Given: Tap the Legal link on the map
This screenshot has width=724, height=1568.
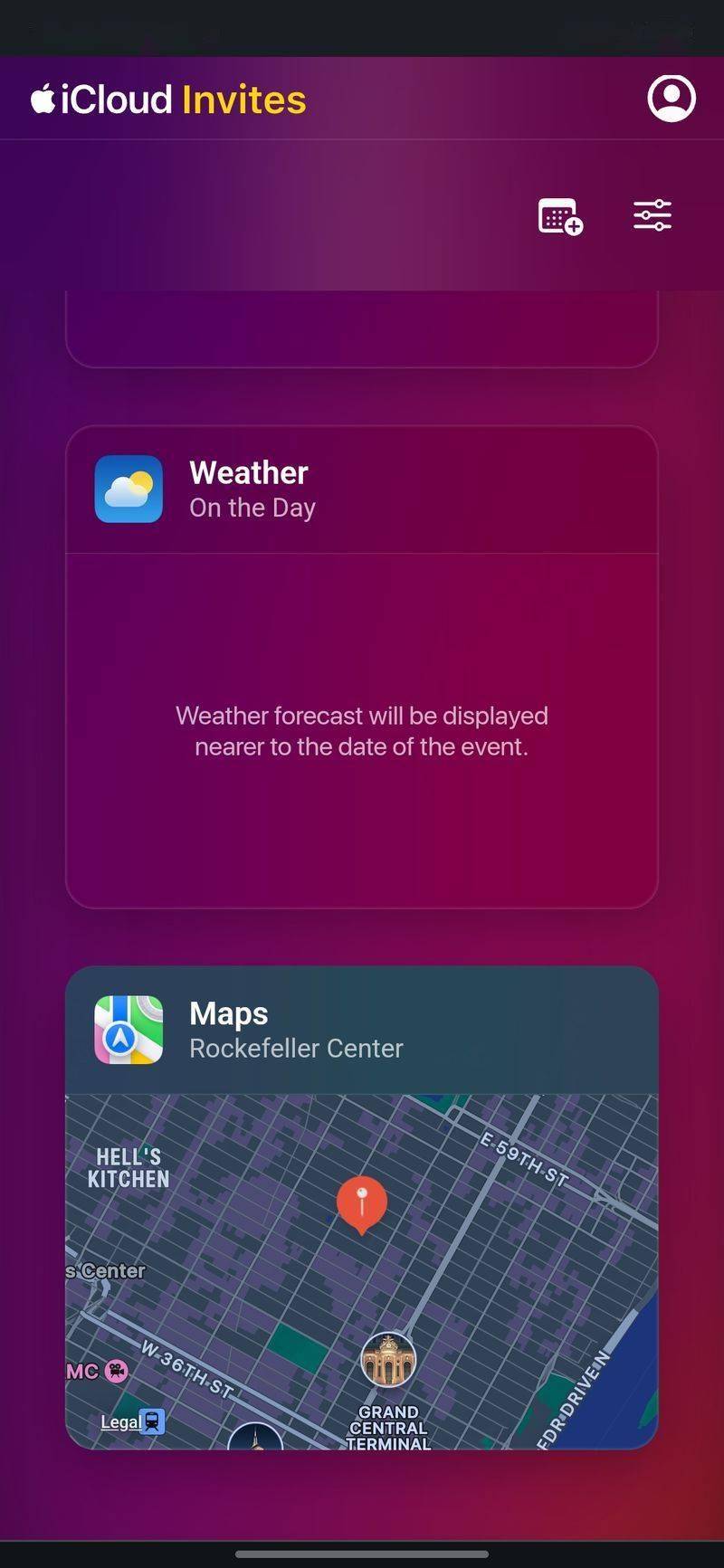Looking at the screenshot, I should [120, 1421].
